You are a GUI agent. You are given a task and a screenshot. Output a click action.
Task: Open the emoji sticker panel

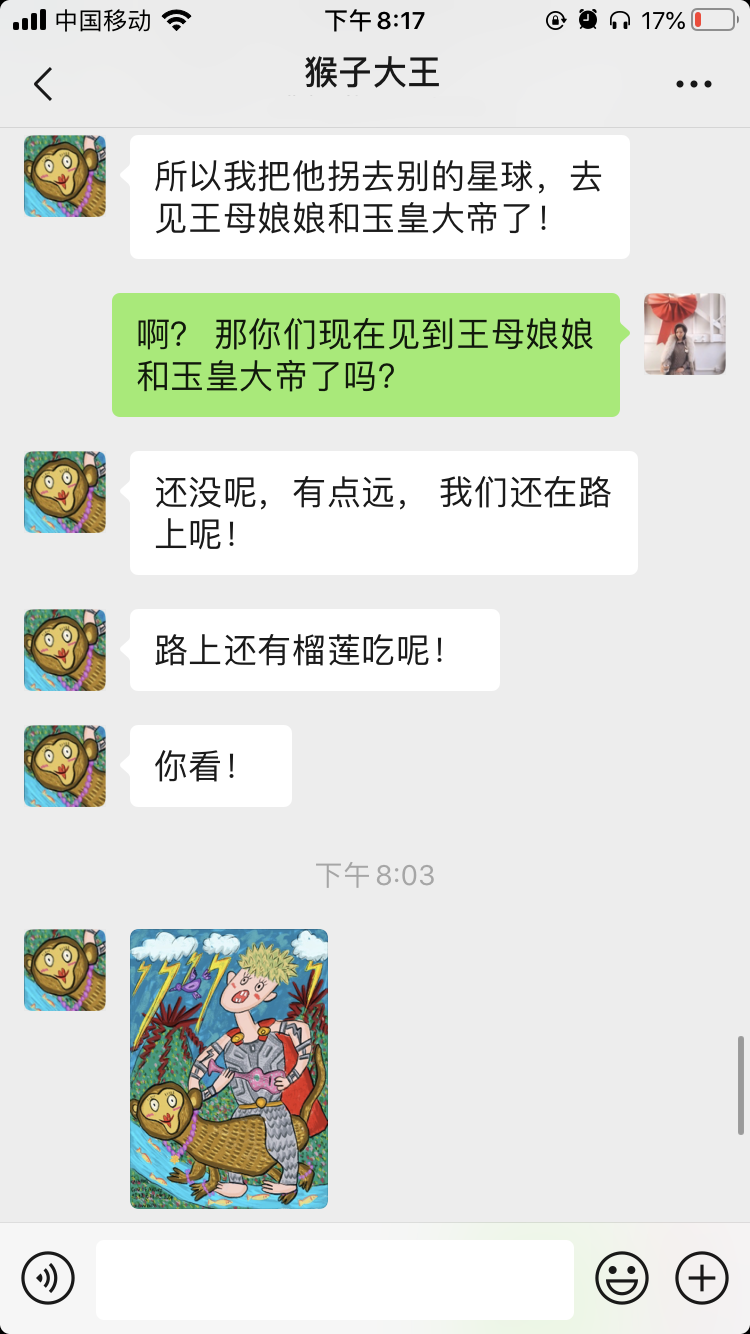point(622,1278)
